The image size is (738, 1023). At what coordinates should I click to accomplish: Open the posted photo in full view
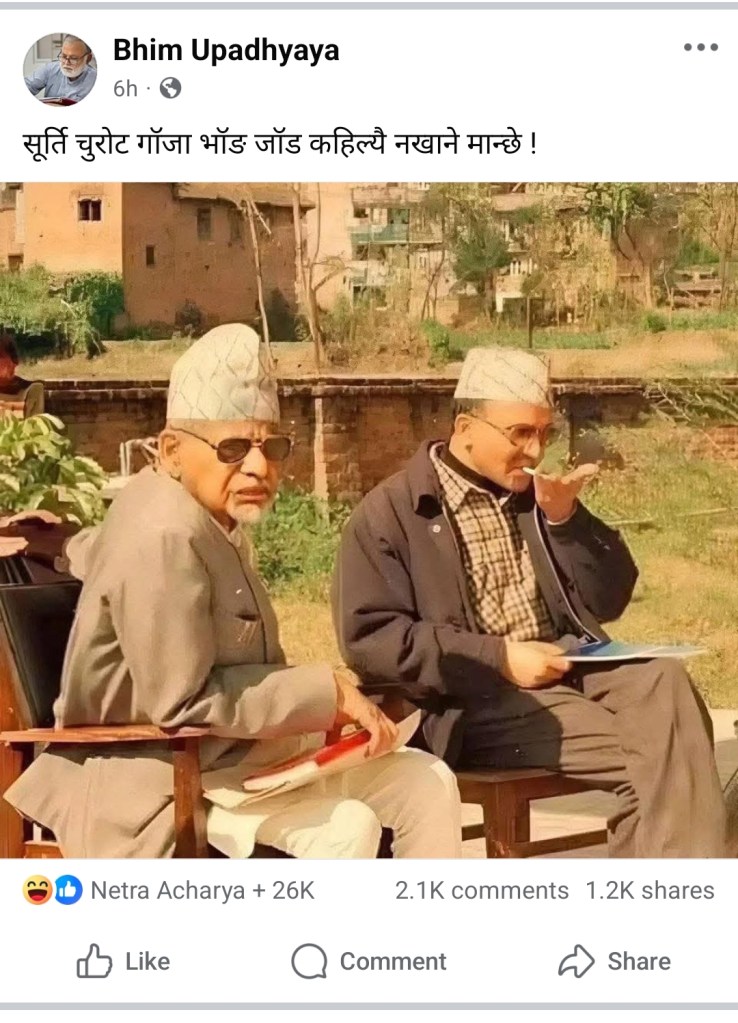tap(369, 520)
